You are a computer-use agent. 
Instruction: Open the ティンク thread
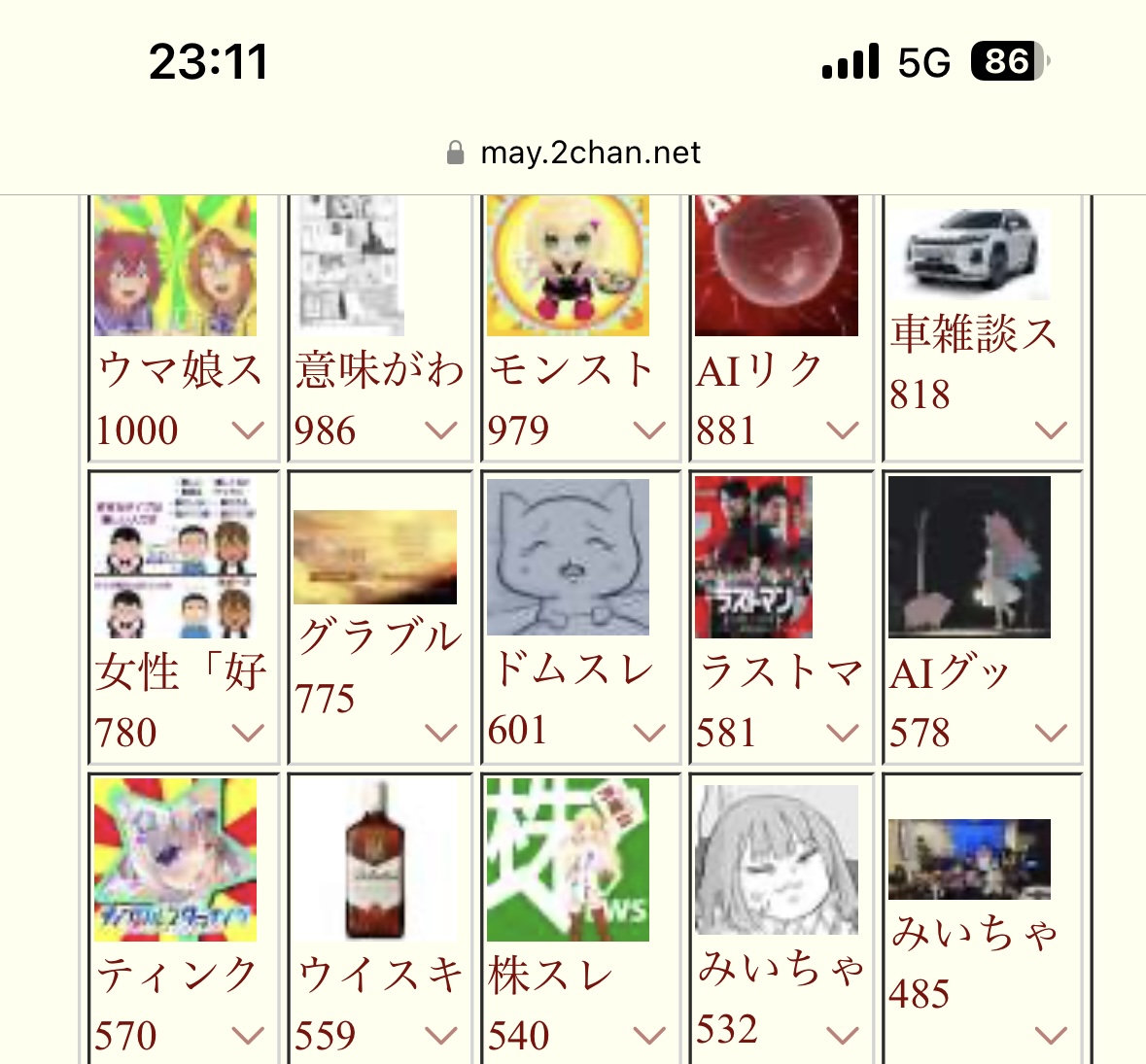click(x=176, y=975)
